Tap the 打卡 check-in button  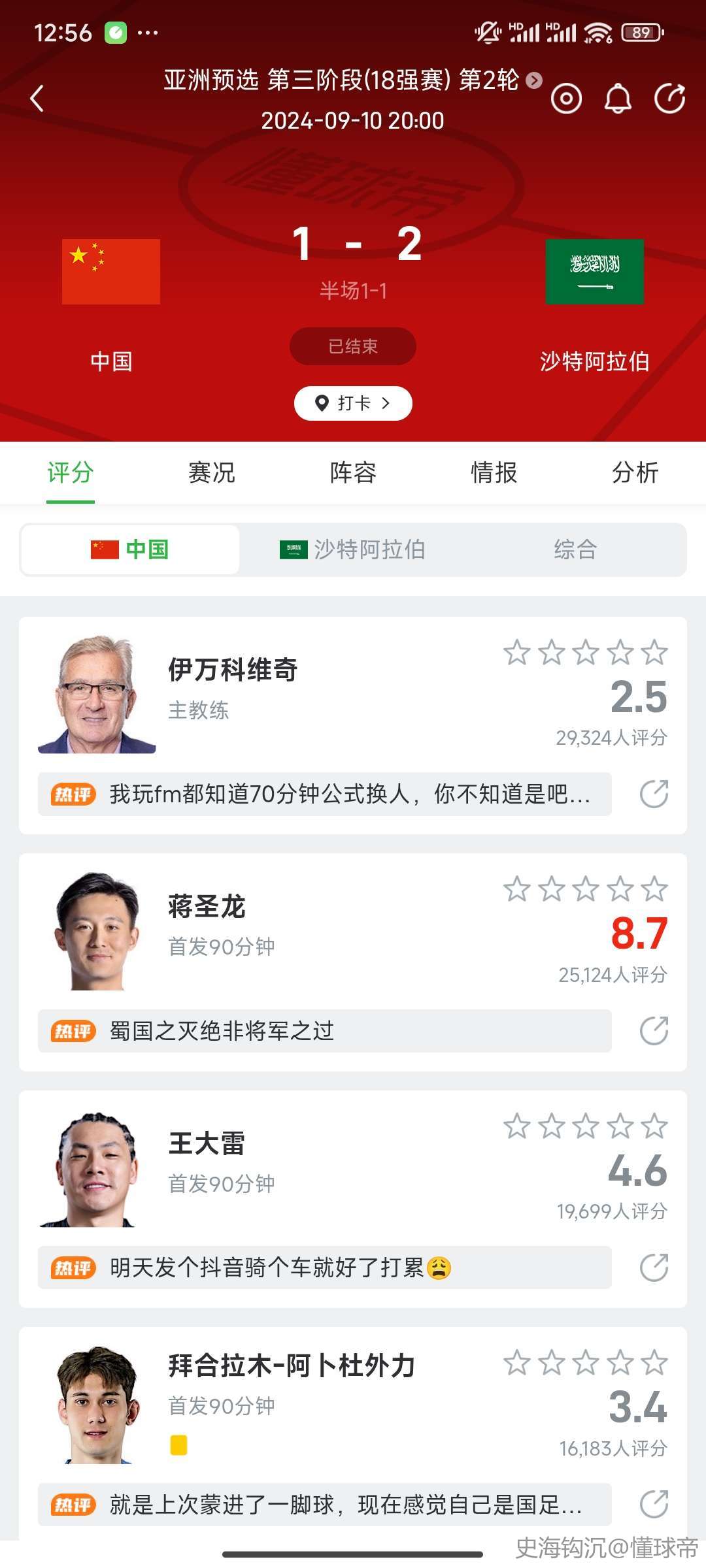pos(353,403)
